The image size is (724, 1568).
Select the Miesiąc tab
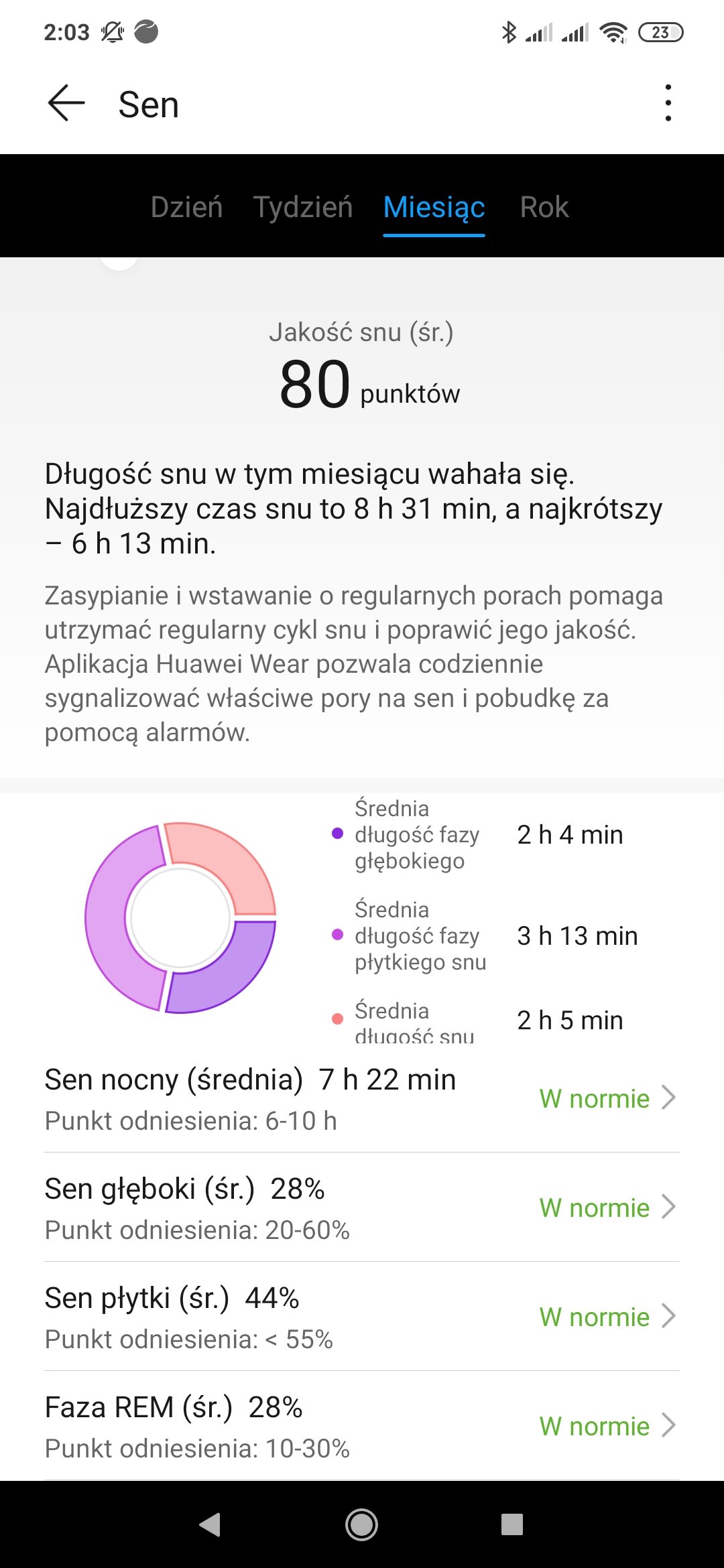pos(434,207)
